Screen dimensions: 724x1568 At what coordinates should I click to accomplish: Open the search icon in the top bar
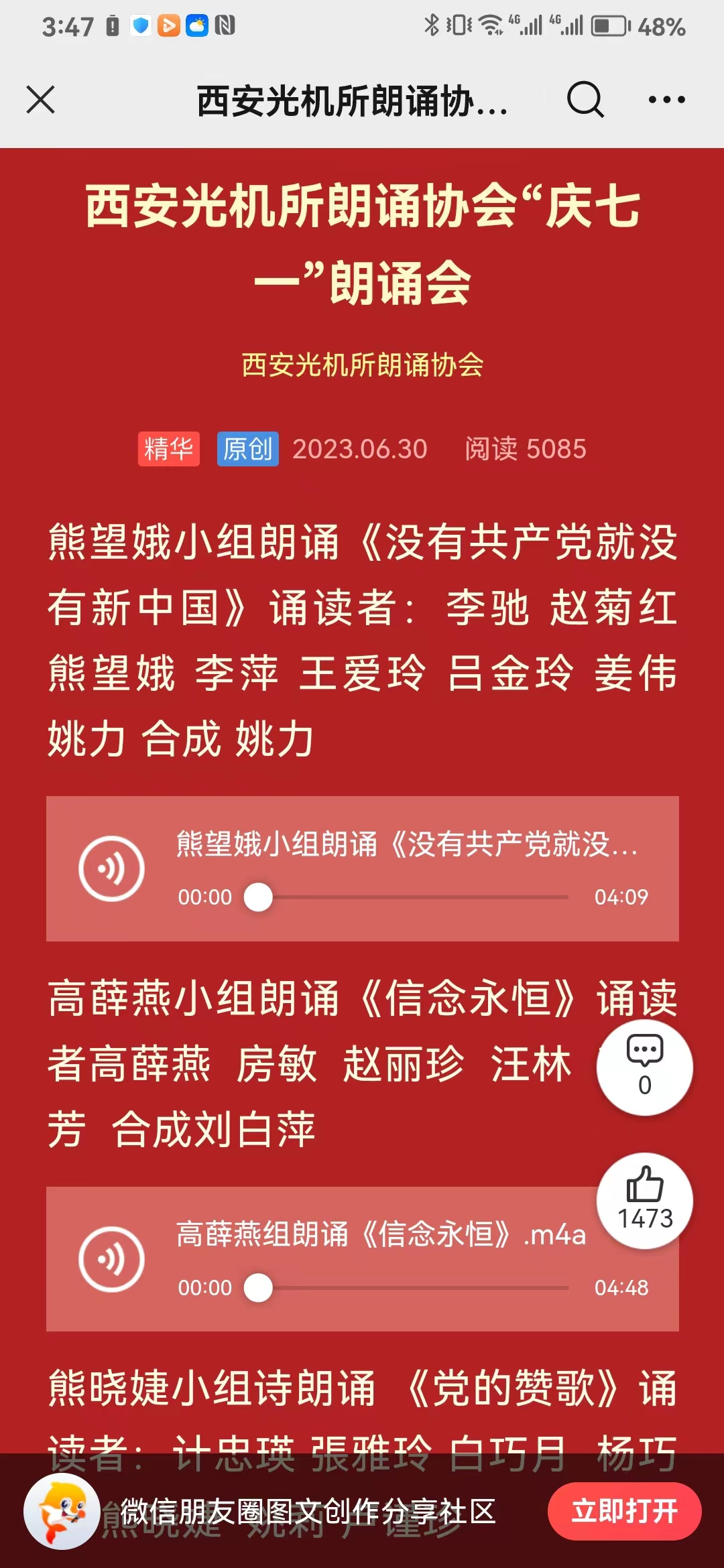click(x=585, y=101)
